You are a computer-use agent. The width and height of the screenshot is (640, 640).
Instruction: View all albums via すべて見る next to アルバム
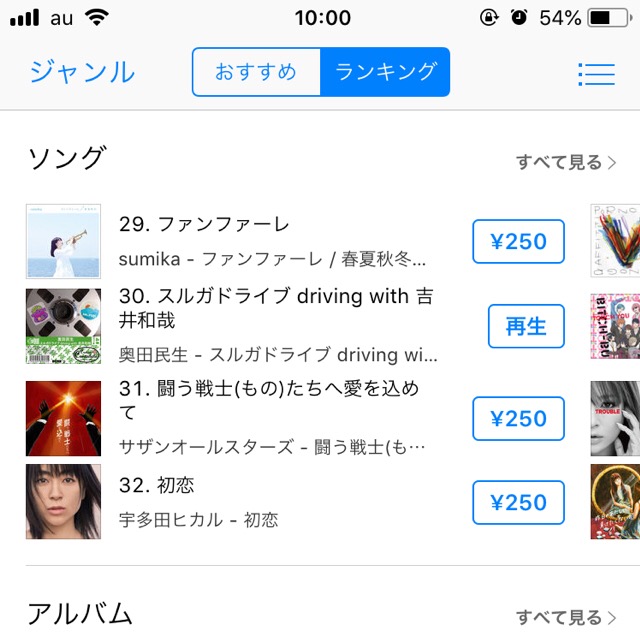[566, 617]
